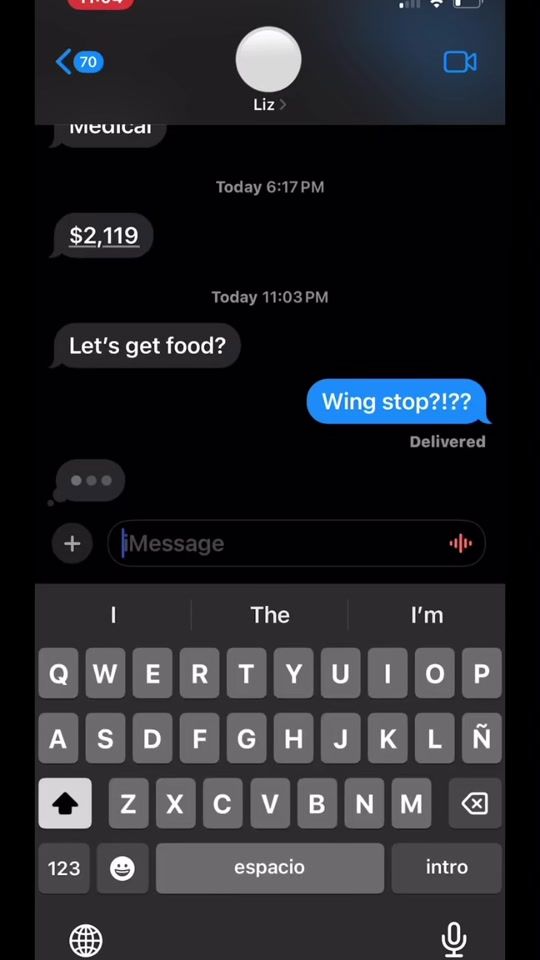Switch to the 123 numeric keyboard

[64, 868]
